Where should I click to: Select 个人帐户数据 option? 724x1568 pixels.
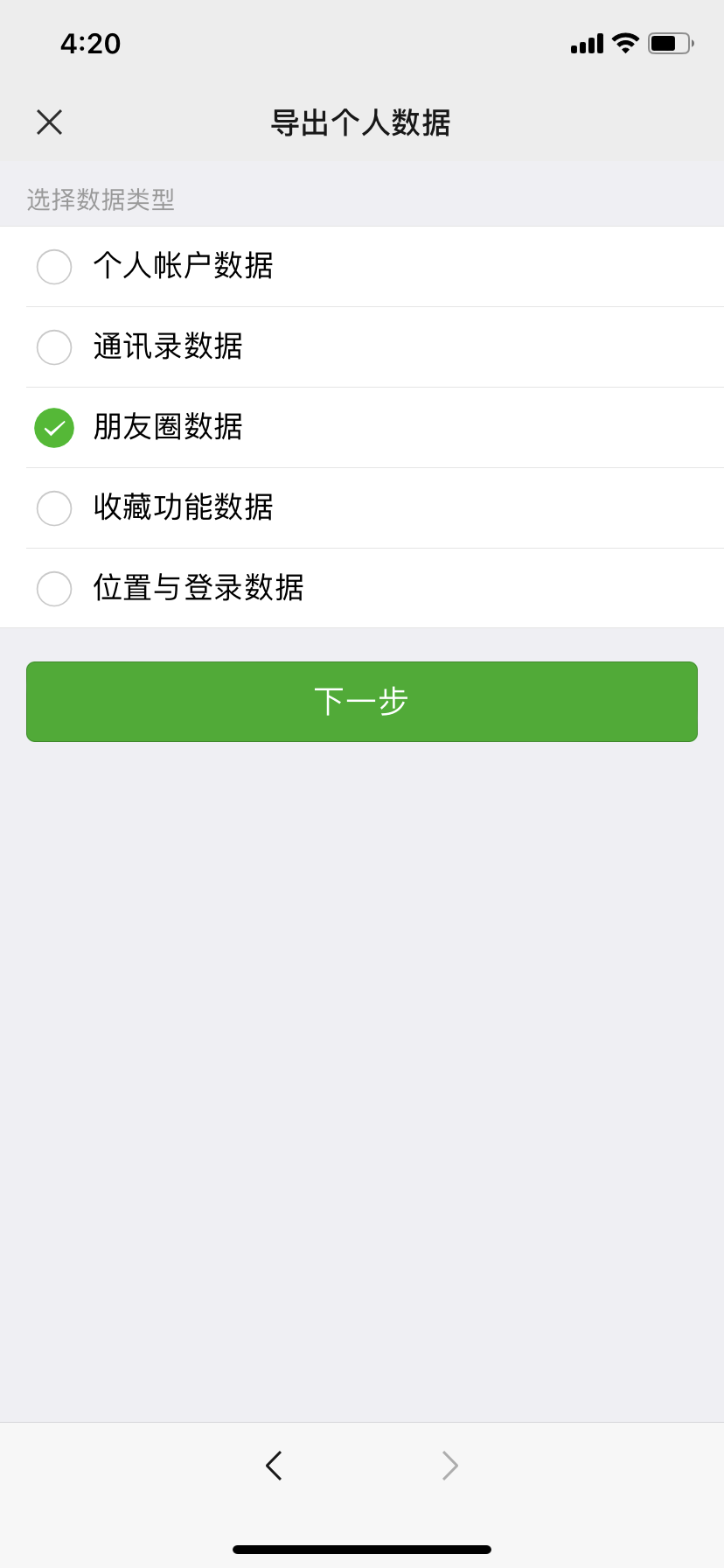click(x=54, y=267)
